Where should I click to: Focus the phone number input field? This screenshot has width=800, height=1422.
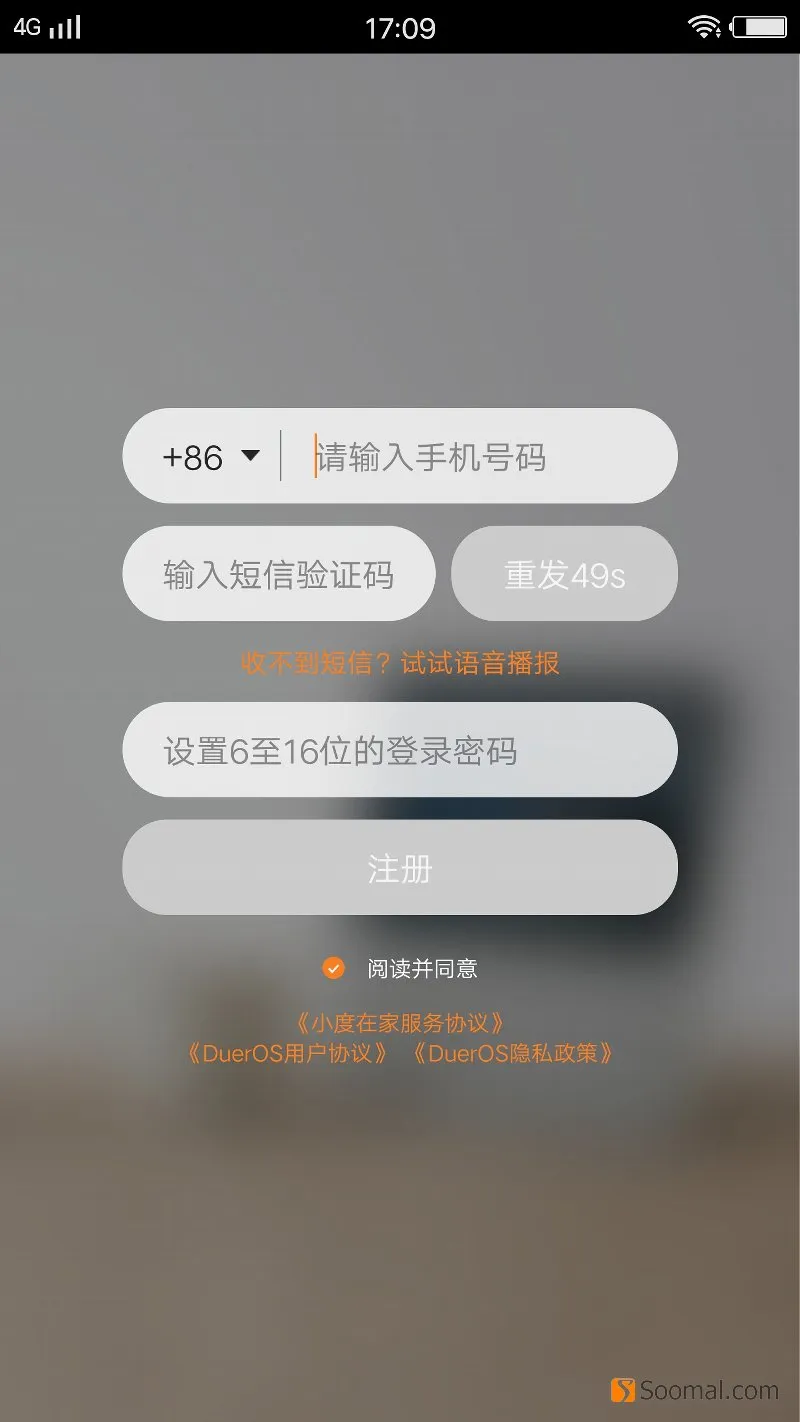point(480,457)
